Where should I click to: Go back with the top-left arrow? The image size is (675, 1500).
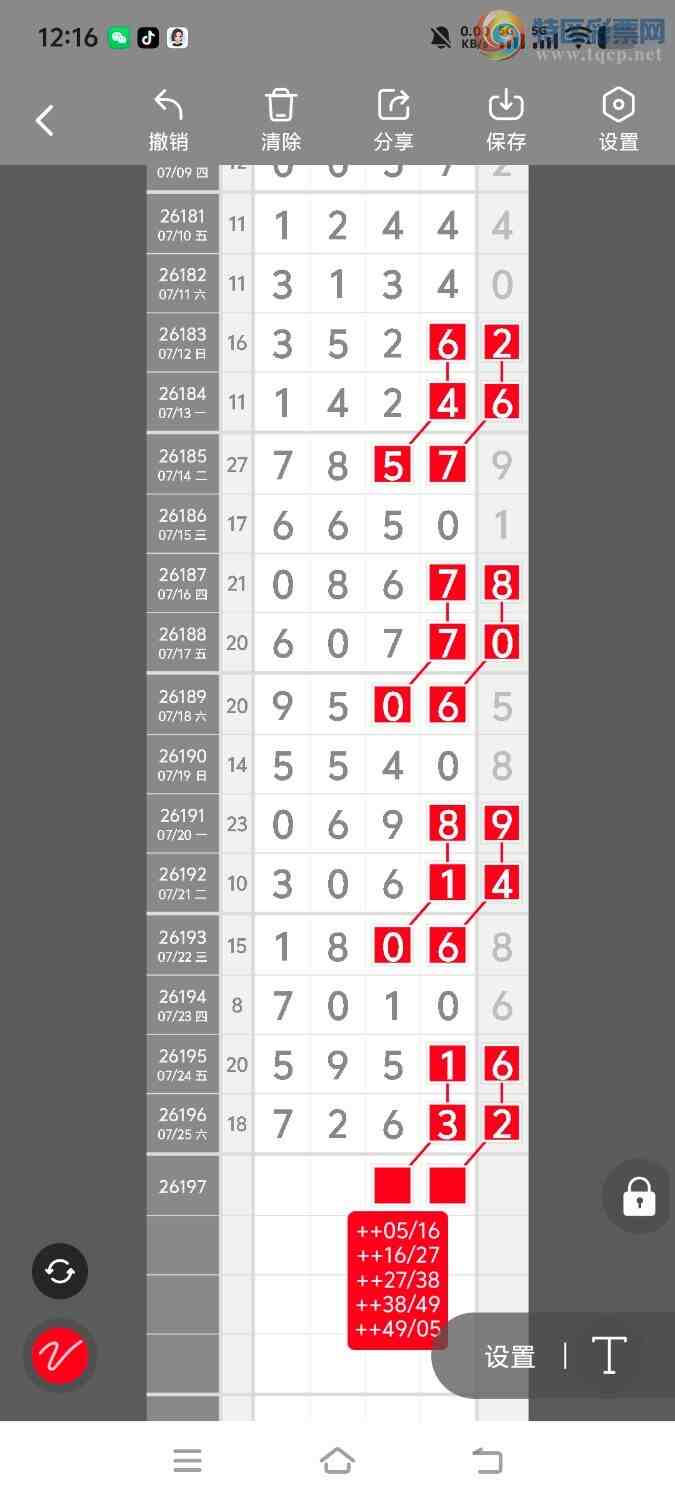pos(45,121)
